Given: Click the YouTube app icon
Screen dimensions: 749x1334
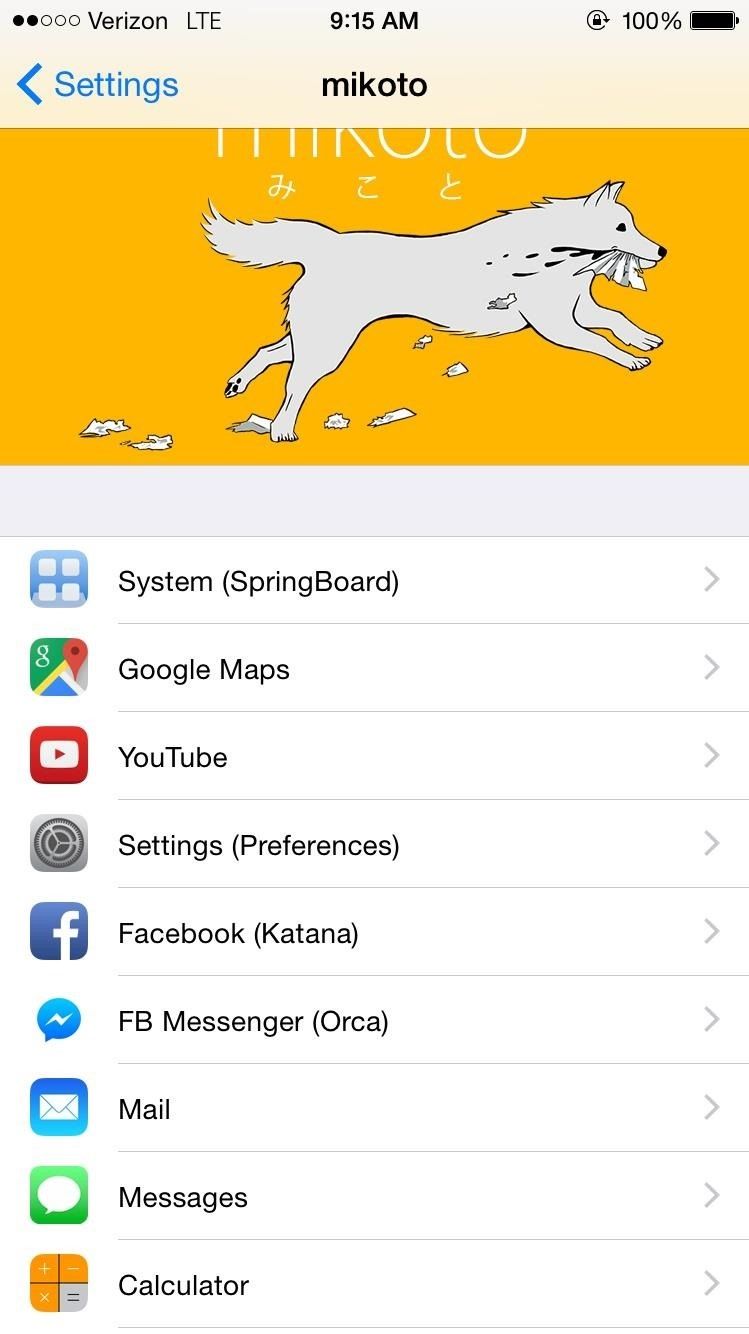Looking at the screenshot, I should click(58, 755).
